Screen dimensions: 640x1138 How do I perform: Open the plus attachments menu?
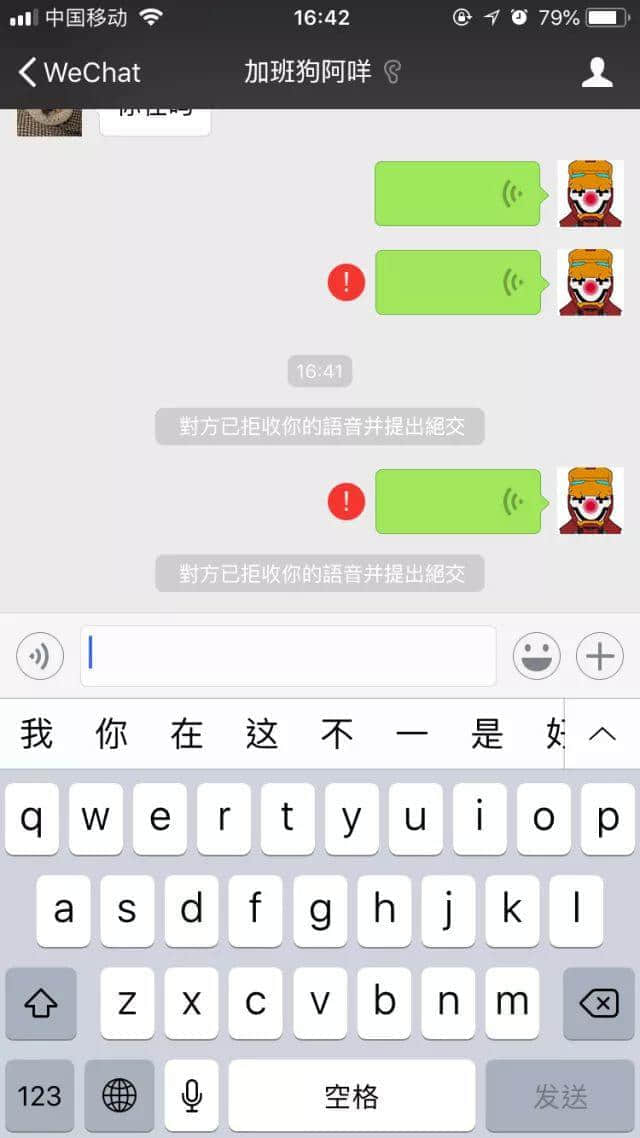pos(599,657)
